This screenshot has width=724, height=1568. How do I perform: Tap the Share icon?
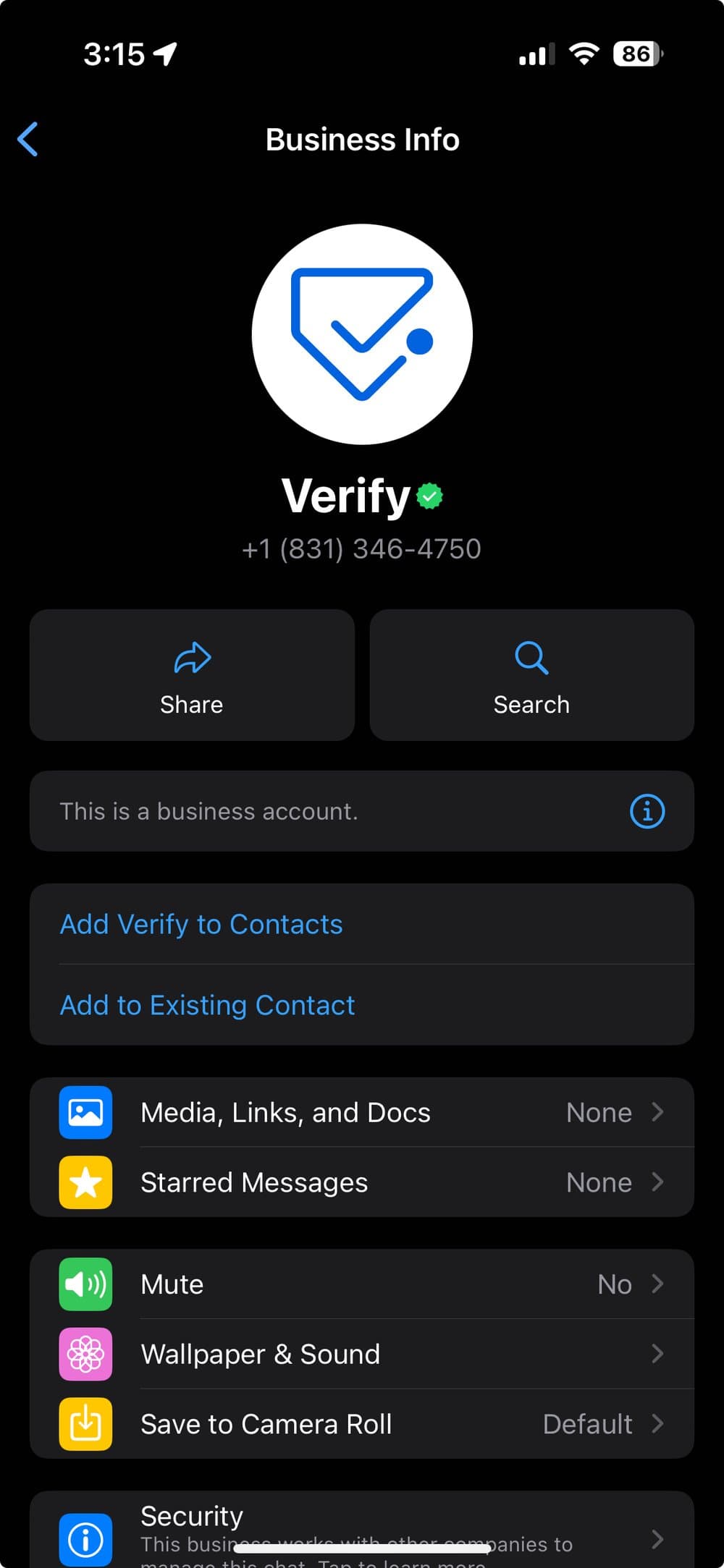pos(191,658)
